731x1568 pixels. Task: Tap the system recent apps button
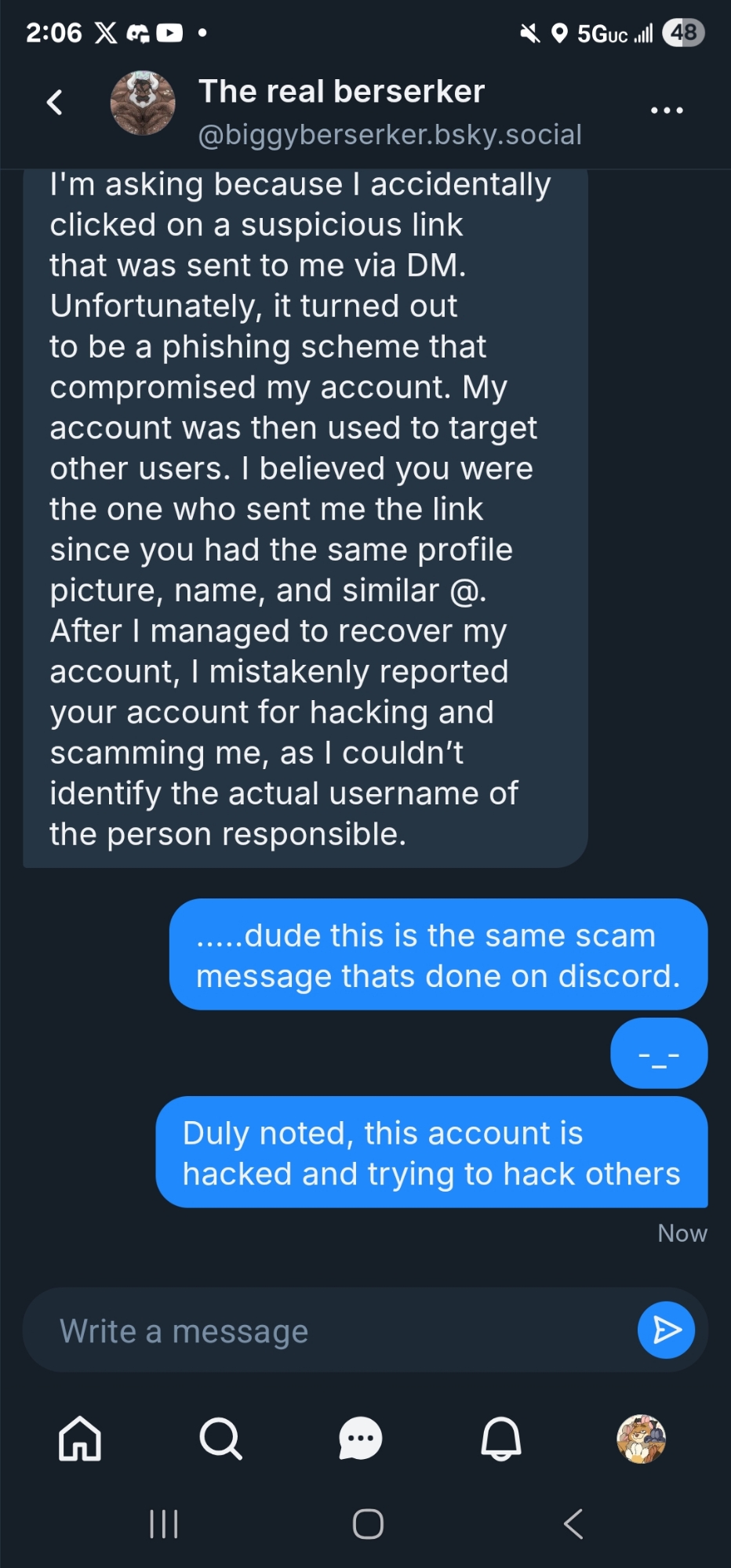(x=164, y=1525)
